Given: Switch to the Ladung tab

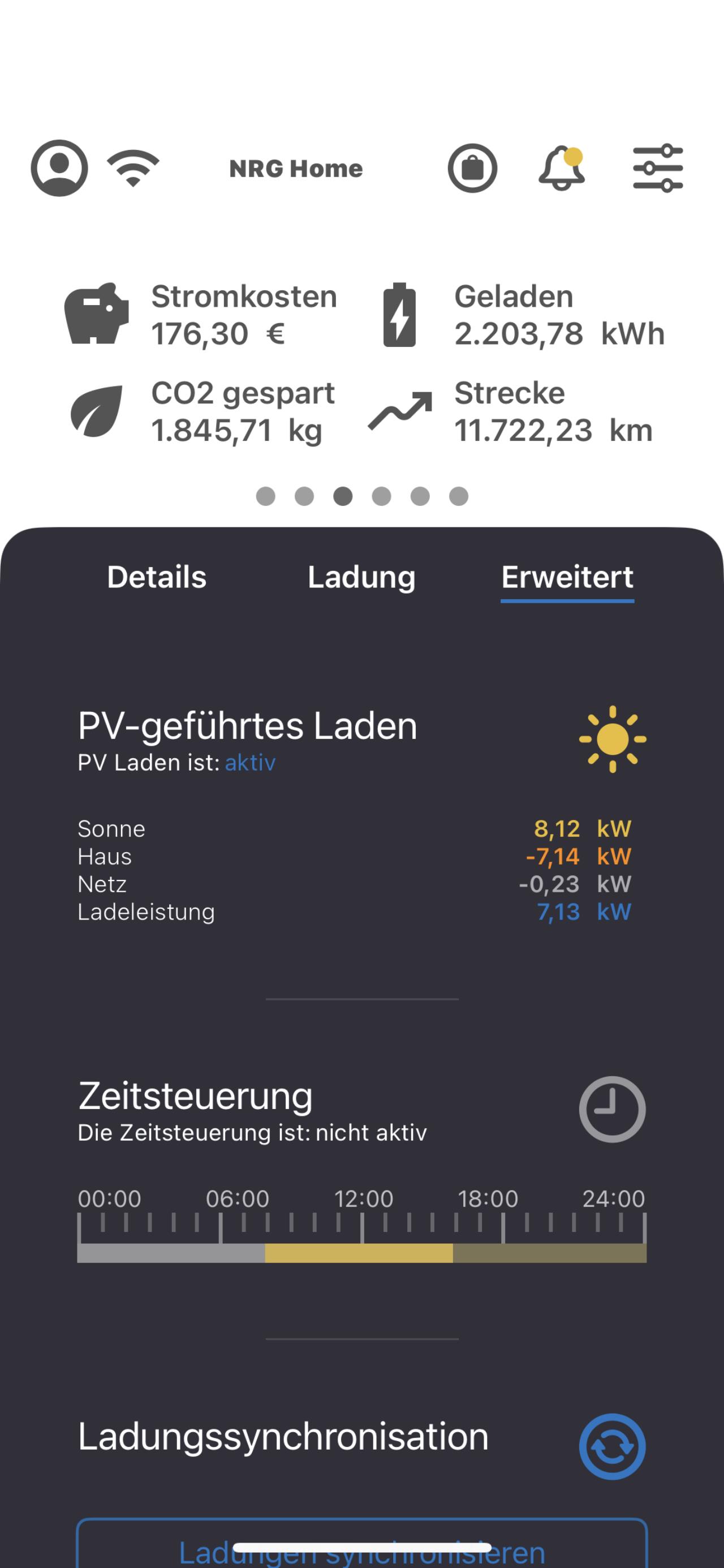Looking at the screenshot, I should click(361, 577).
